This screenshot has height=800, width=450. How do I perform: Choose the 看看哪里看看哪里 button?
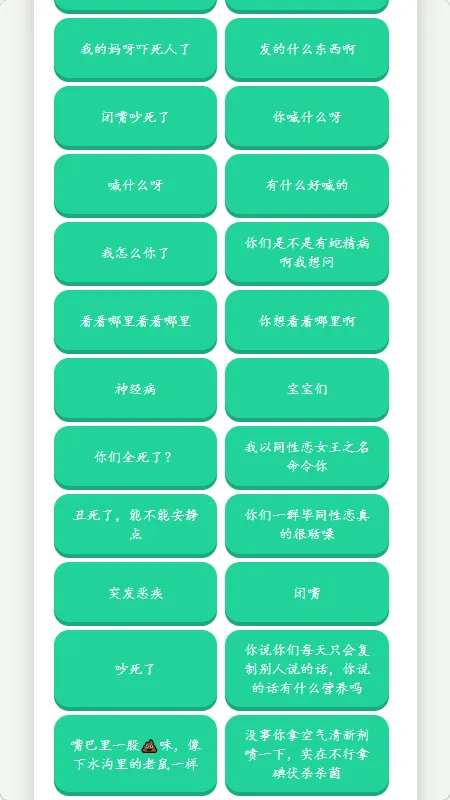click(x=135, y=321)
